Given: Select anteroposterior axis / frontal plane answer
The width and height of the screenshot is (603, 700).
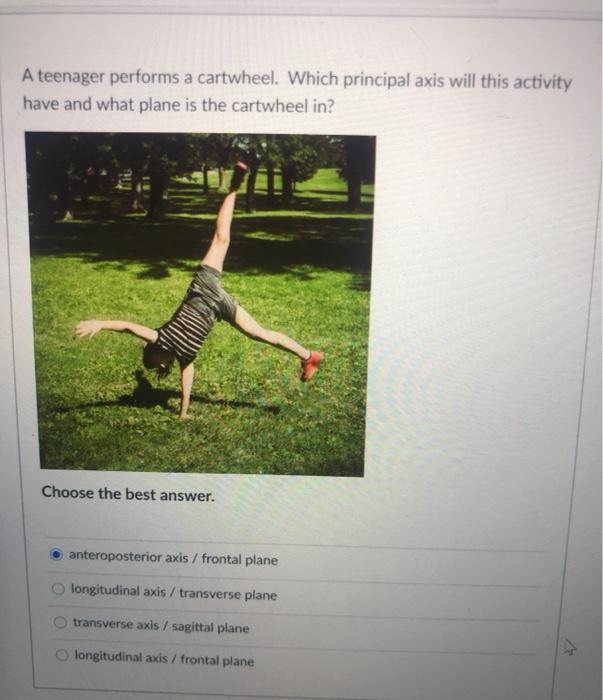Looking at the screenshot, I should [x=58, y=558].
